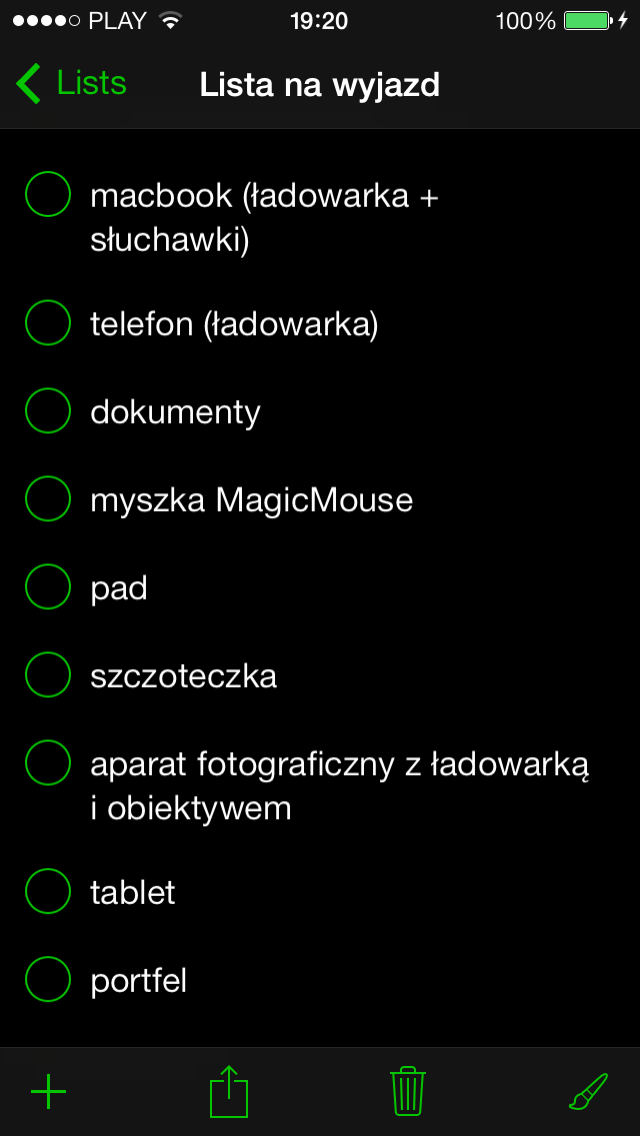
Task: Share this list
Action: point(229,1091)
